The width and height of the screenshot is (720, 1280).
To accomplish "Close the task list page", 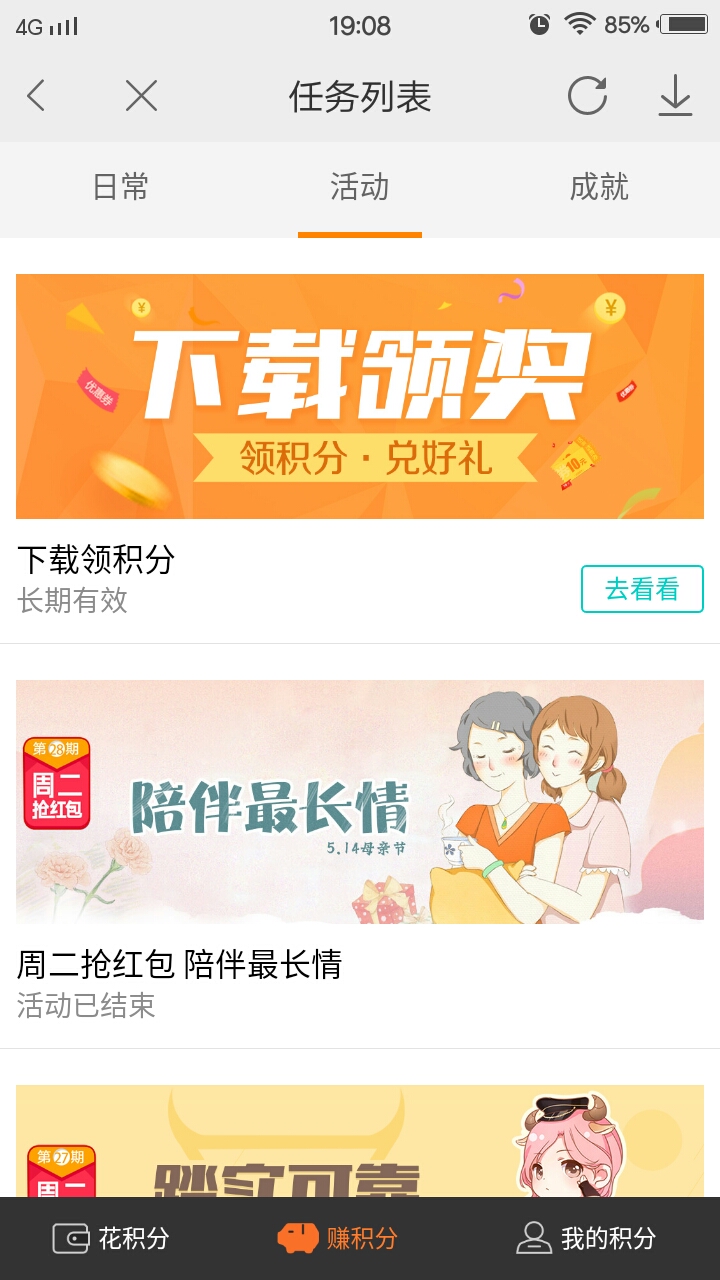I will (141, 97).
